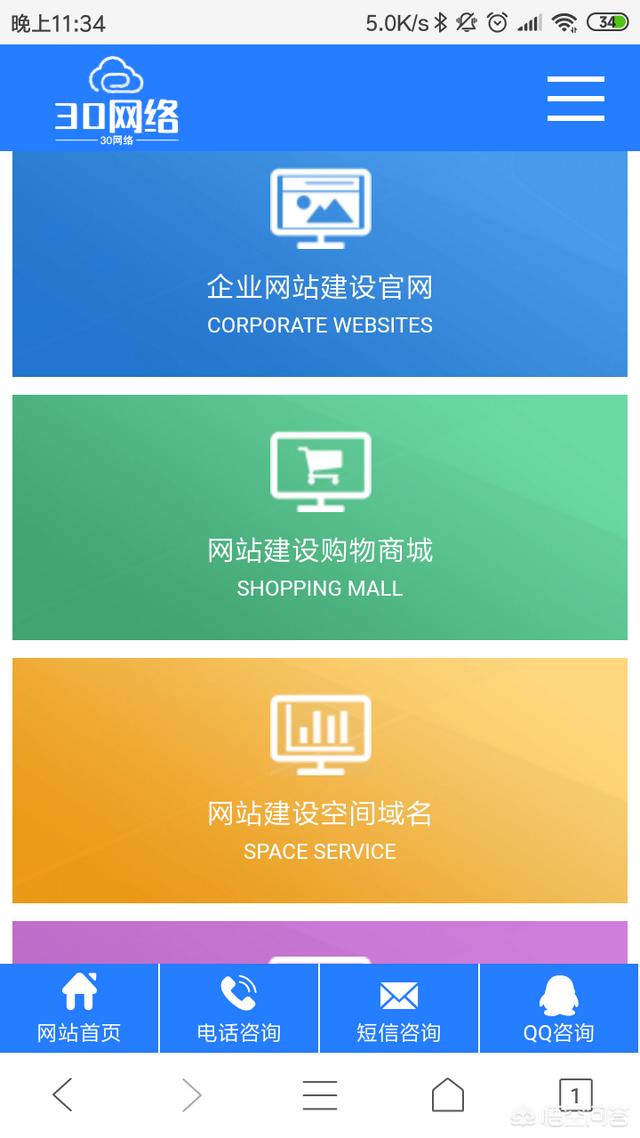The image size is (640, 1138).
Task: Open the hamburger menu
Action: pyautogui.click(x=575, y=98)
